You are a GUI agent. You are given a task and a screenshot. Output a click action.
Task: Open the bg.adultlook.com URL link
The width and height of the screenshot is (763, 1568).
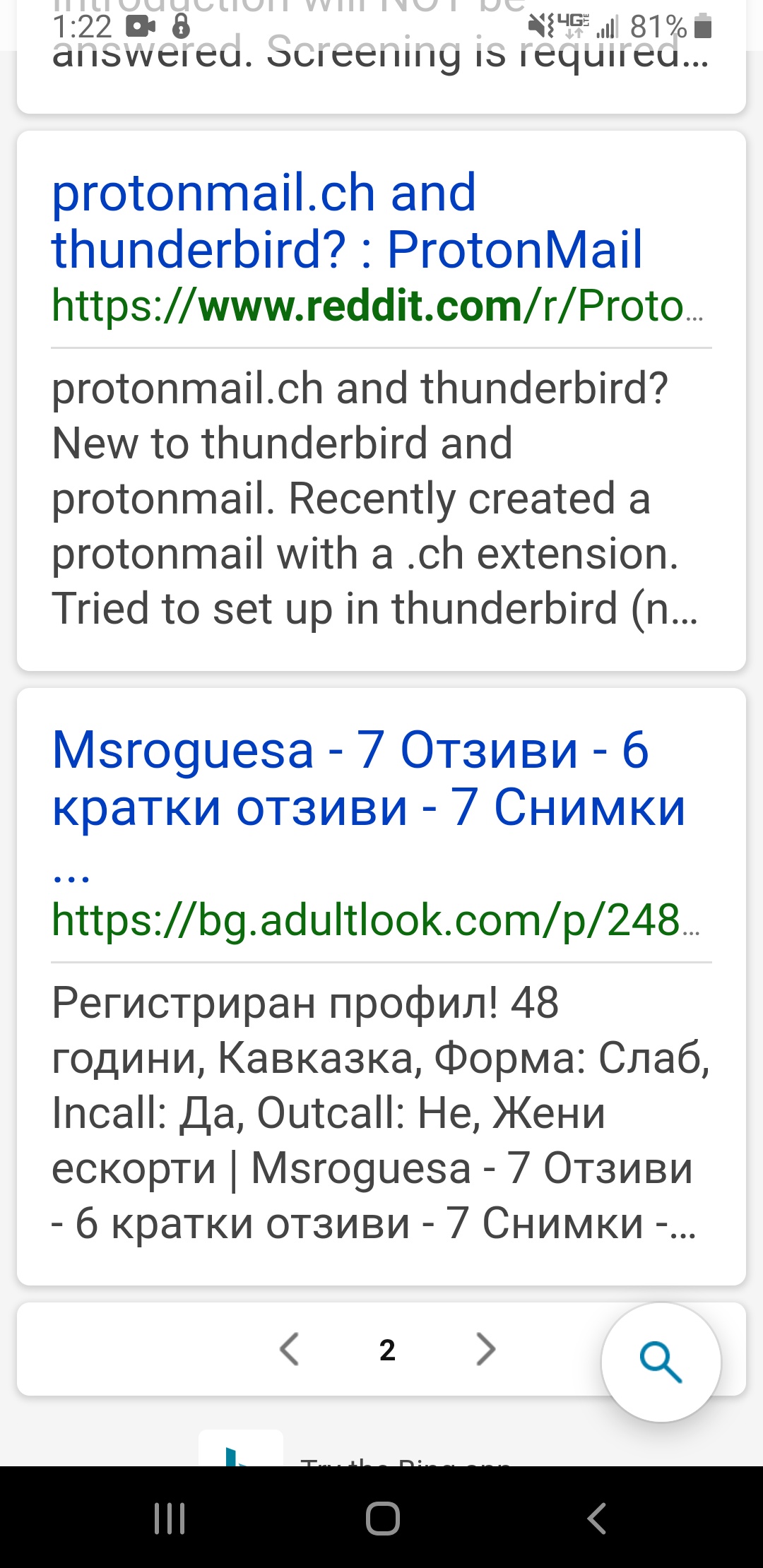point(374,920)
